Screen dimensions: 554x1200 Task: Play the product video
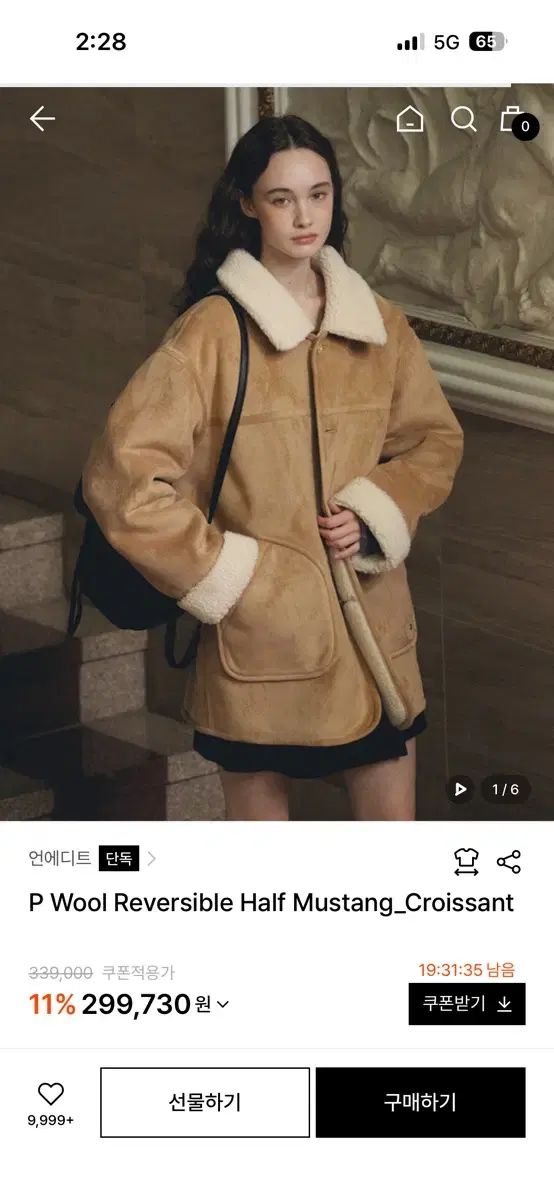[460, 789]
